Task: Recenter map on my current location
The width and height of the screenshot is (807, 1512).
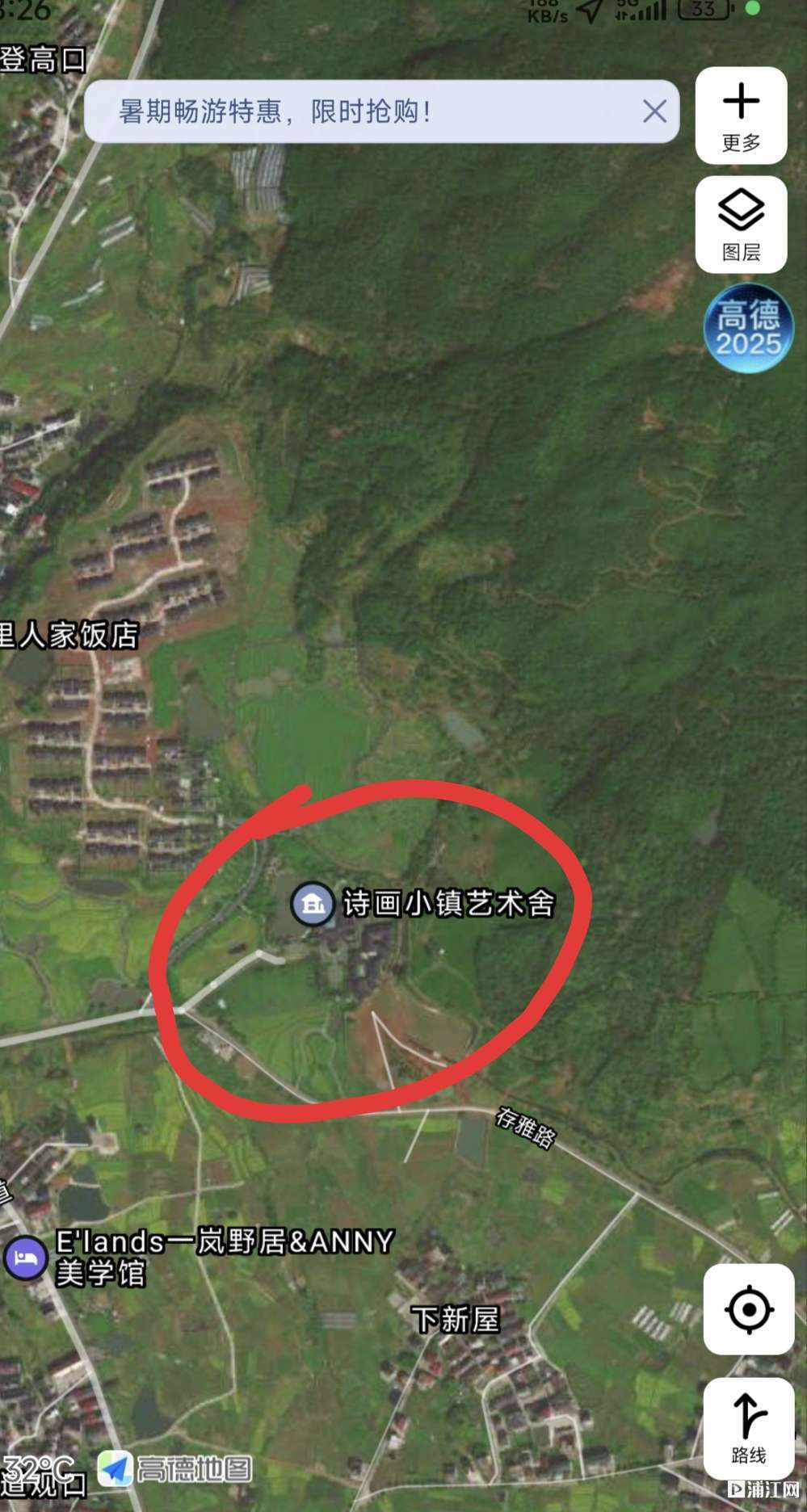Action: [x=749, y=1308]
